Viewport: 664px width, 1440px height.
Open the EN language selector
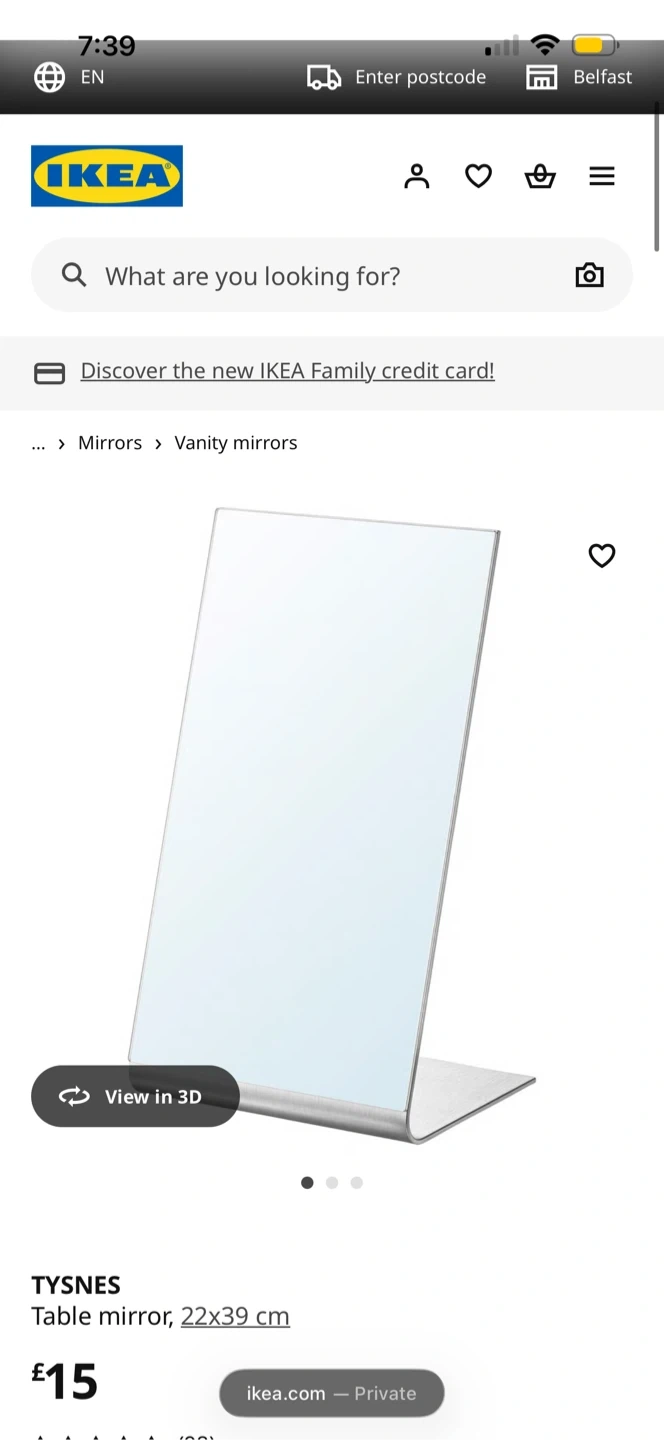tap(69, 77)
